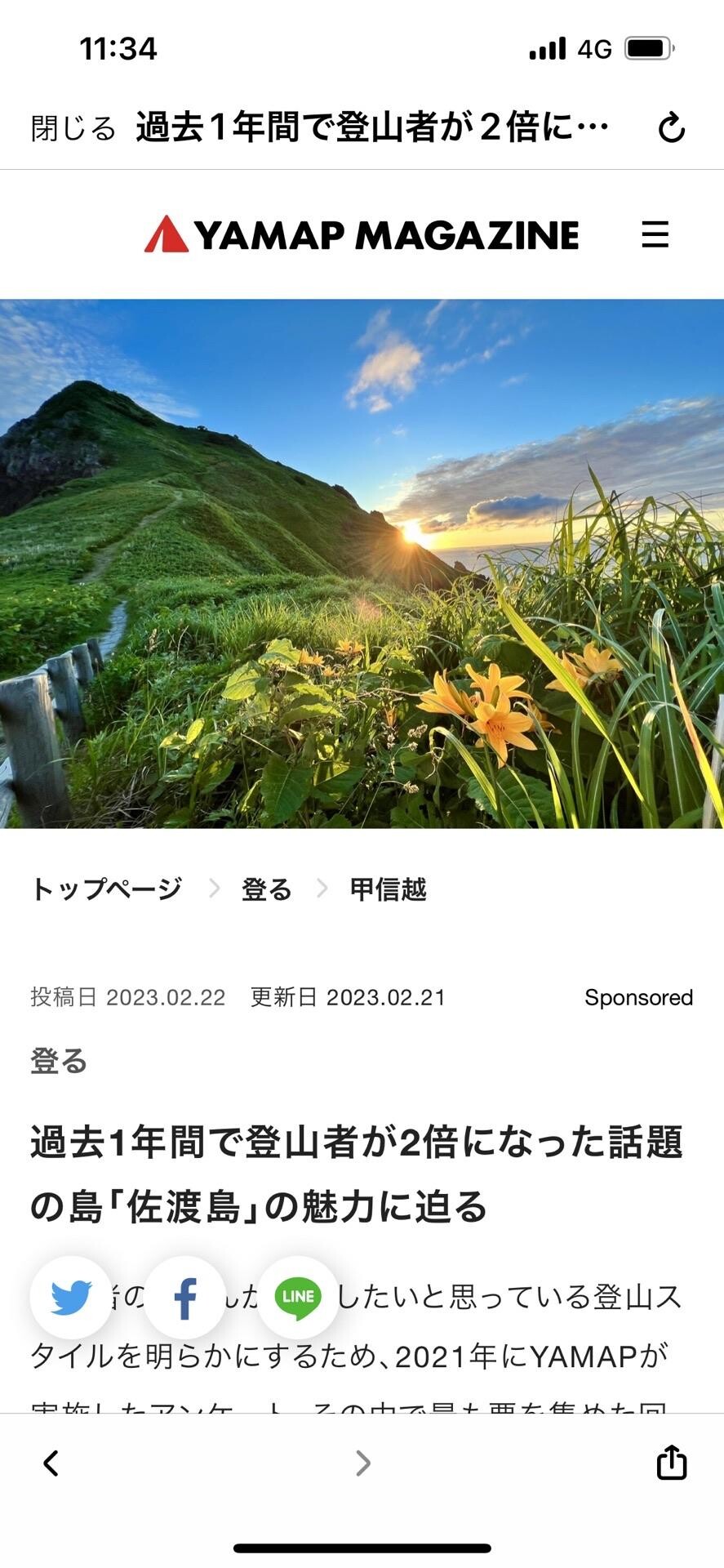724x1568 pixels.
Task: Reload the page with the refresh icon
Action: (670, 127)
